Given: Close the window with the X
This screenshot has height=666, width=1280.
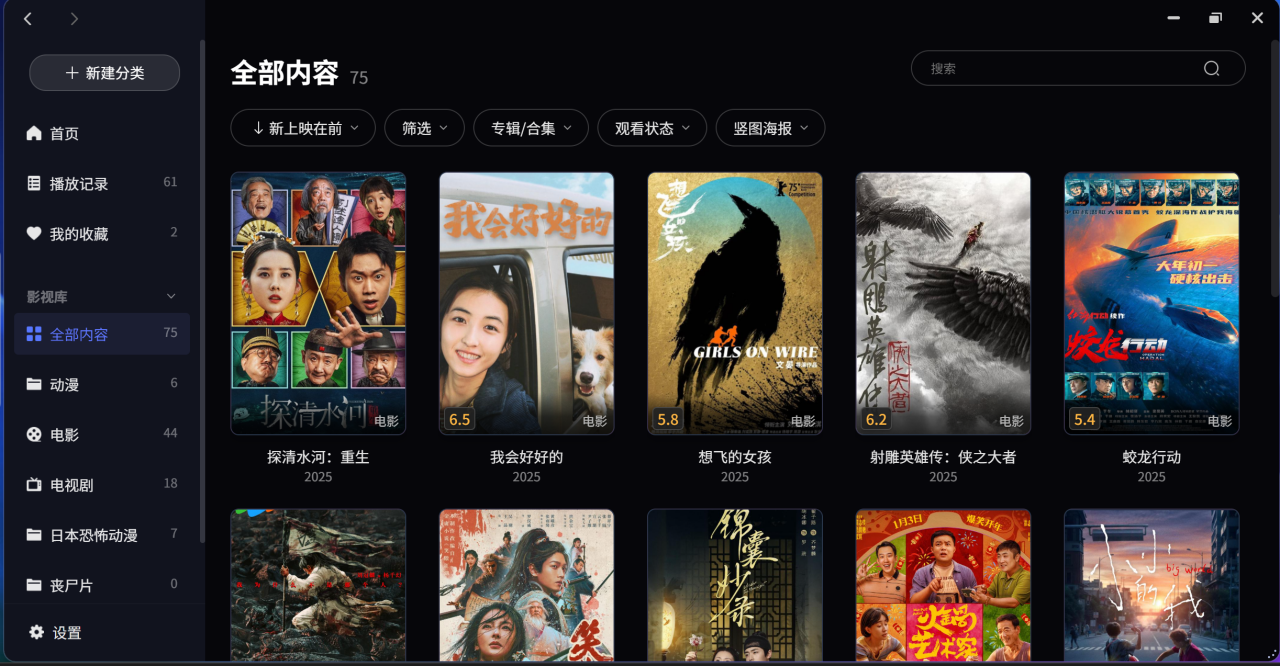Looking at the screenshot, I should coord(1257,18).
